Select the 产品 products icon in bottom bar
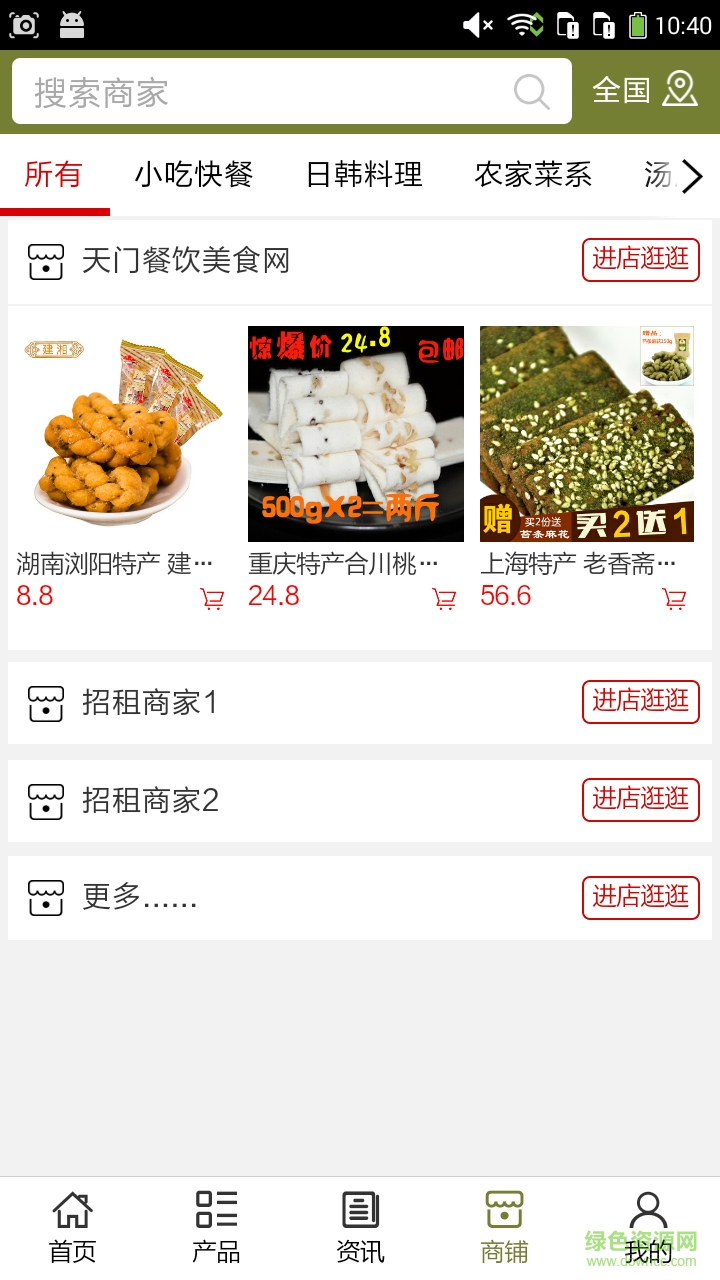The image size is (720, 1280). pos(216,1210)
